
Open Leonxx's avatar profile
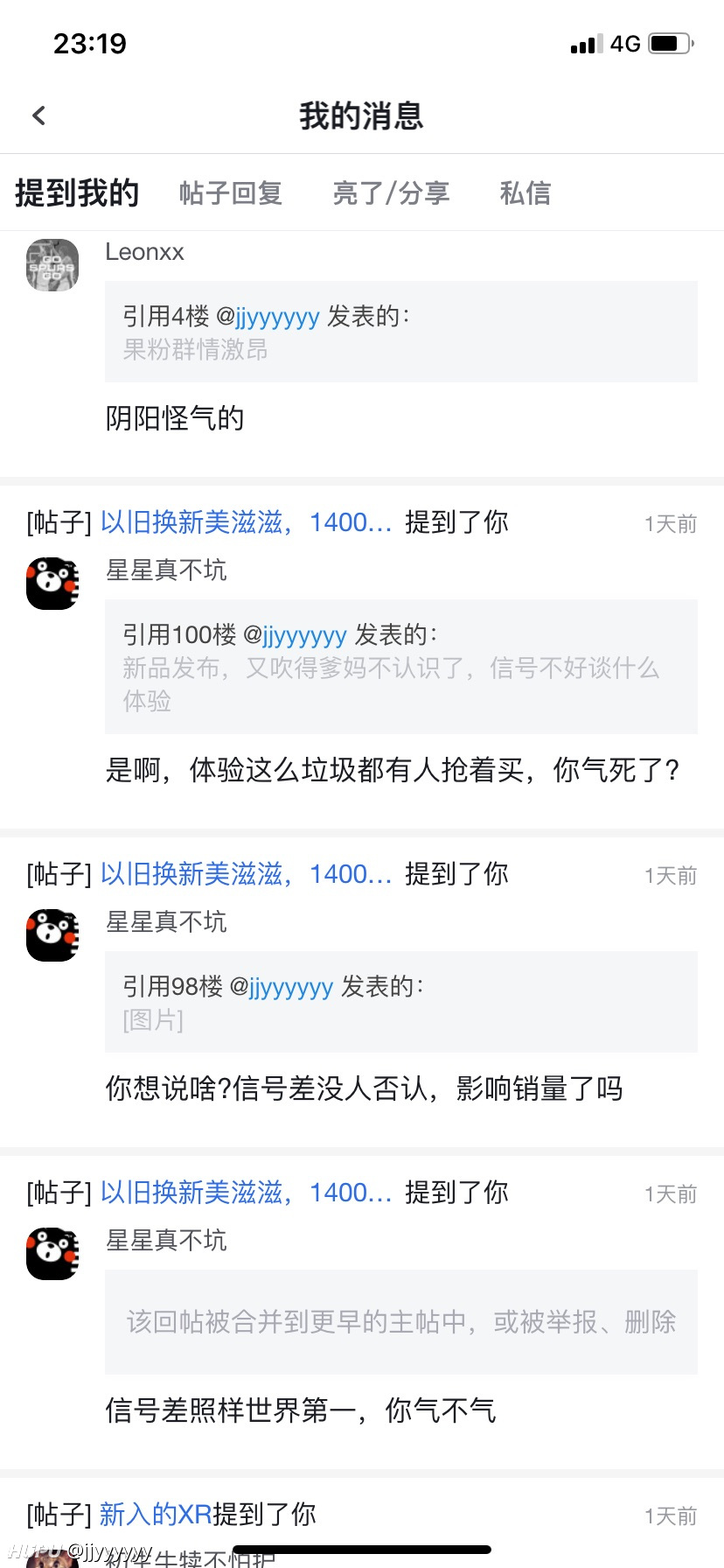pos(52,265)
